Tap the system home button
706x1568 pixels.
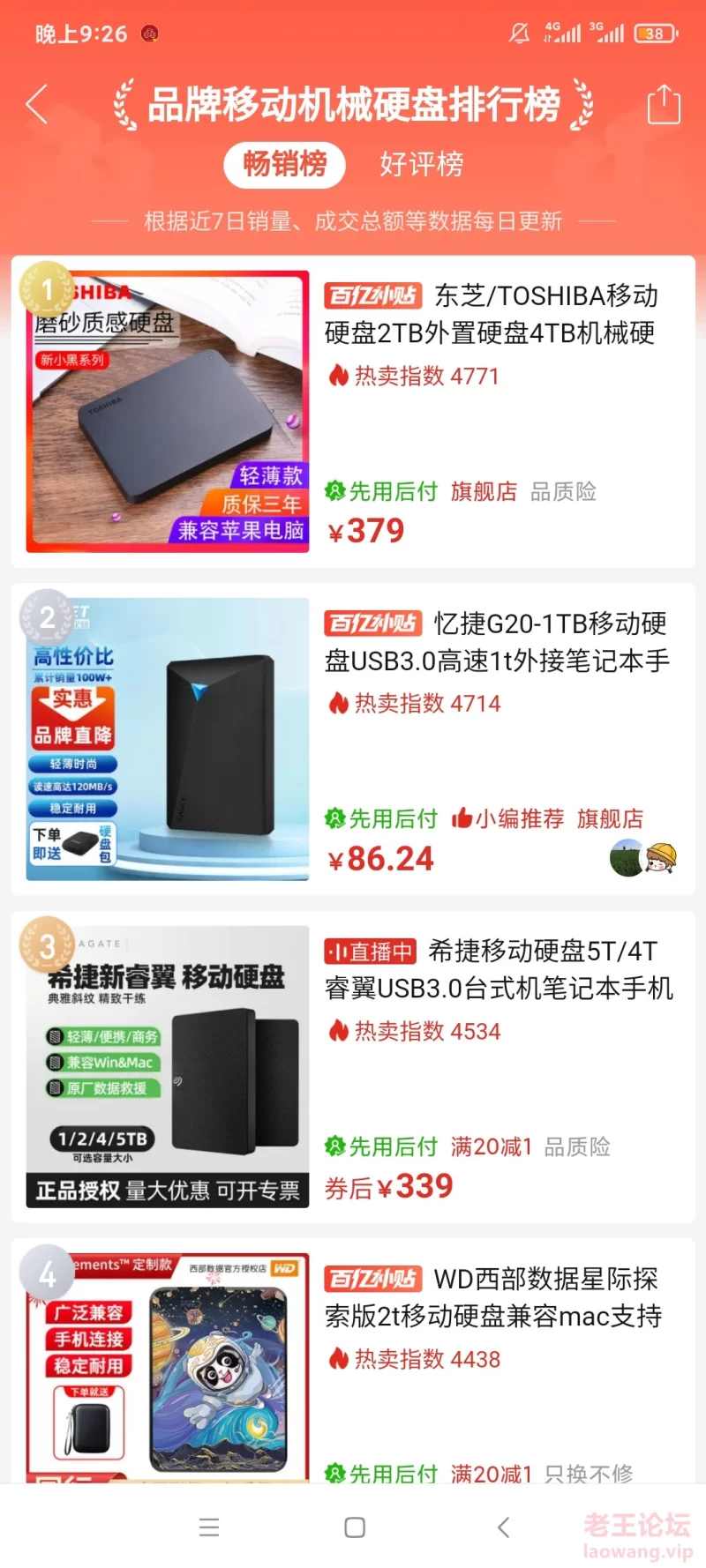click(x=355, y=1527)
